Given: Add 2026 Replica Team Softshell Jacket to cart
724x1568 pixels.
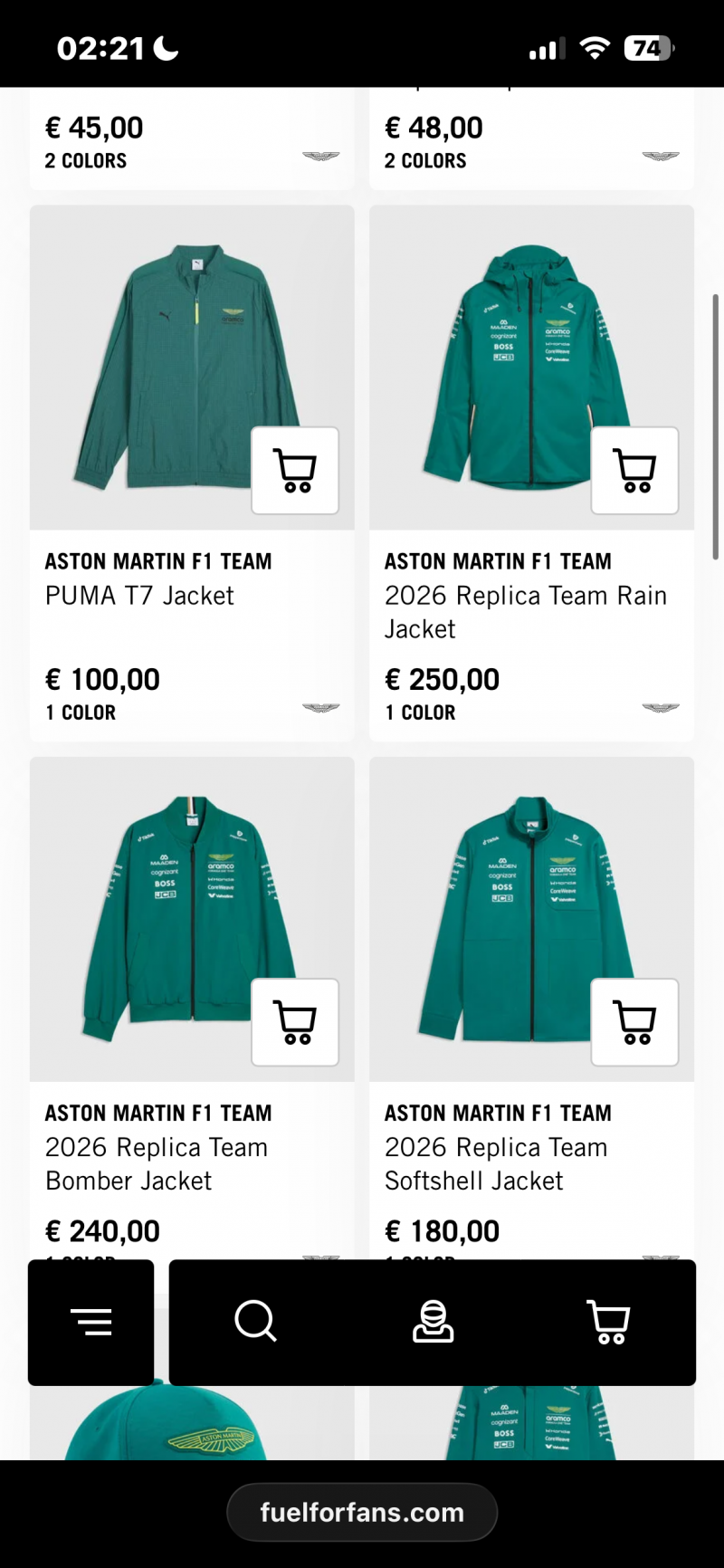Looking at the screenshot, I should [x=634, y=1022].
